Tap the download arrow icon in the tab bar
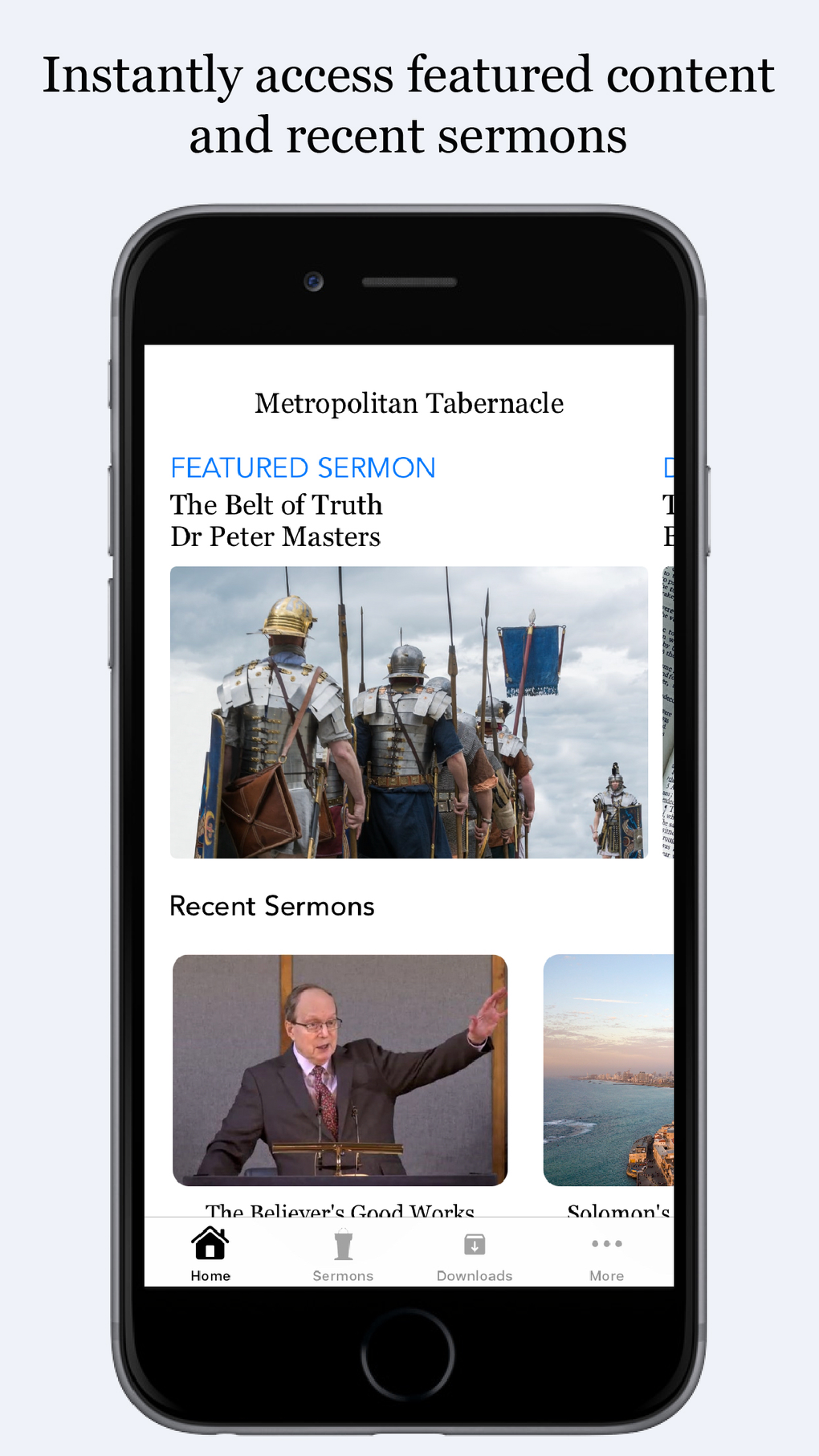This screenshot has height=1456, width=819. (x=475, y=1243)
